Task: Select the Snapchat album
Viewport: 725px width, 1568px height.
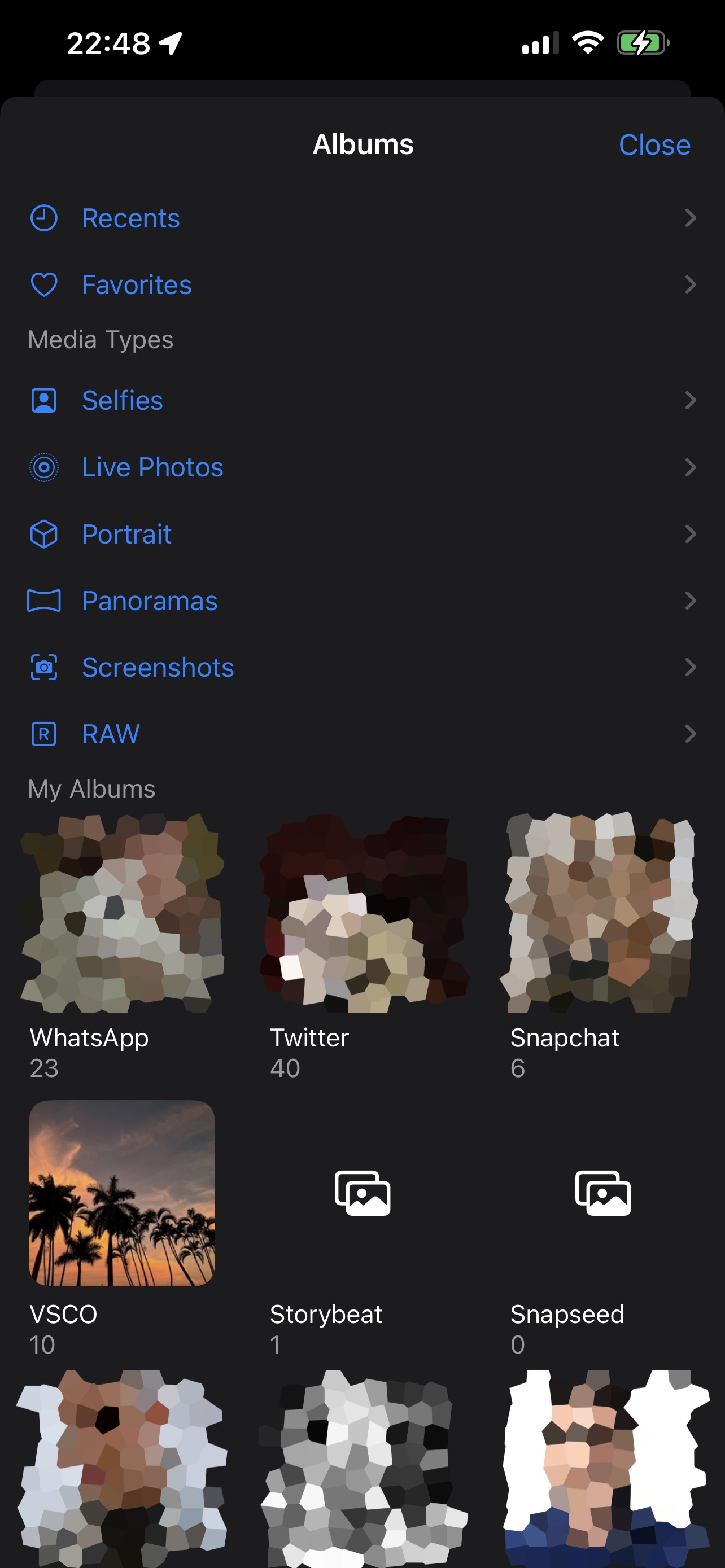Action: click(x=602, y=913)
